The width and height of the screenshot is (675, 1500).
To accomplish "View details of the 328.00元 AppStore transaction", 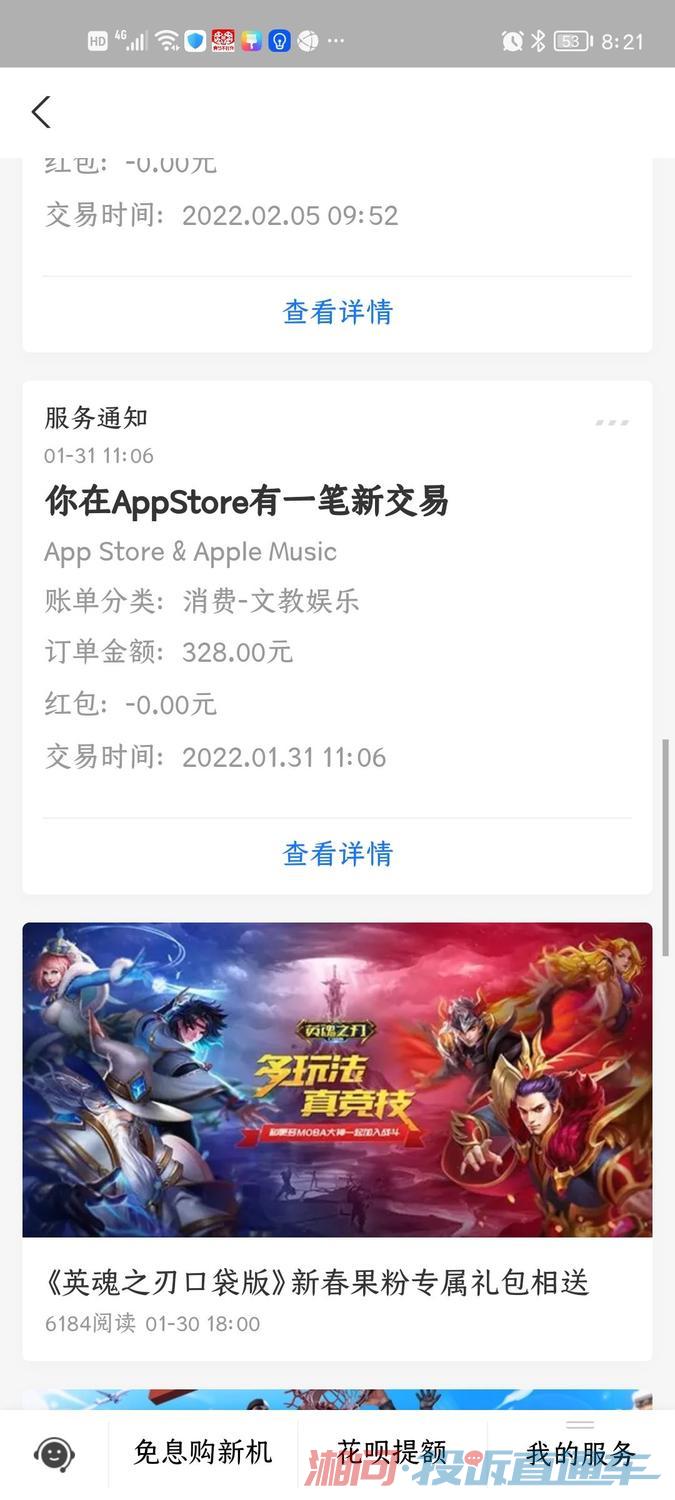I will pyautogui.click(x=337, y=854).
